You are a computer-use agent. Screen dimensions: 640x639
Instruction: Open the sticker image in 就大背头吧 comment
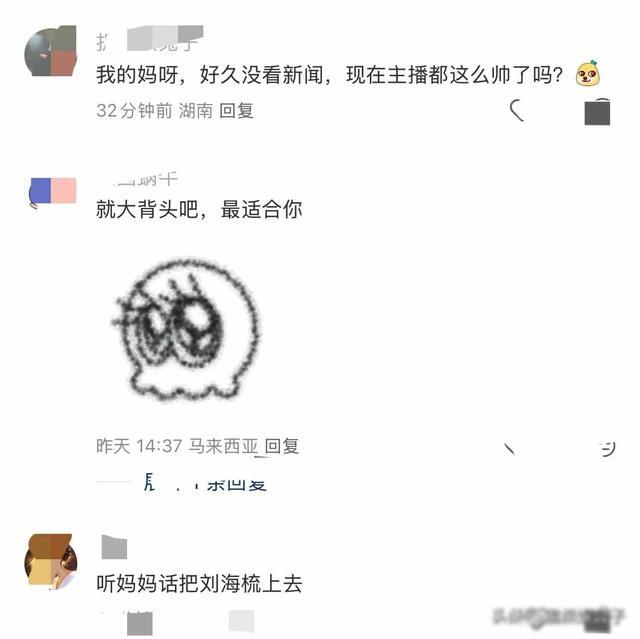186,326
